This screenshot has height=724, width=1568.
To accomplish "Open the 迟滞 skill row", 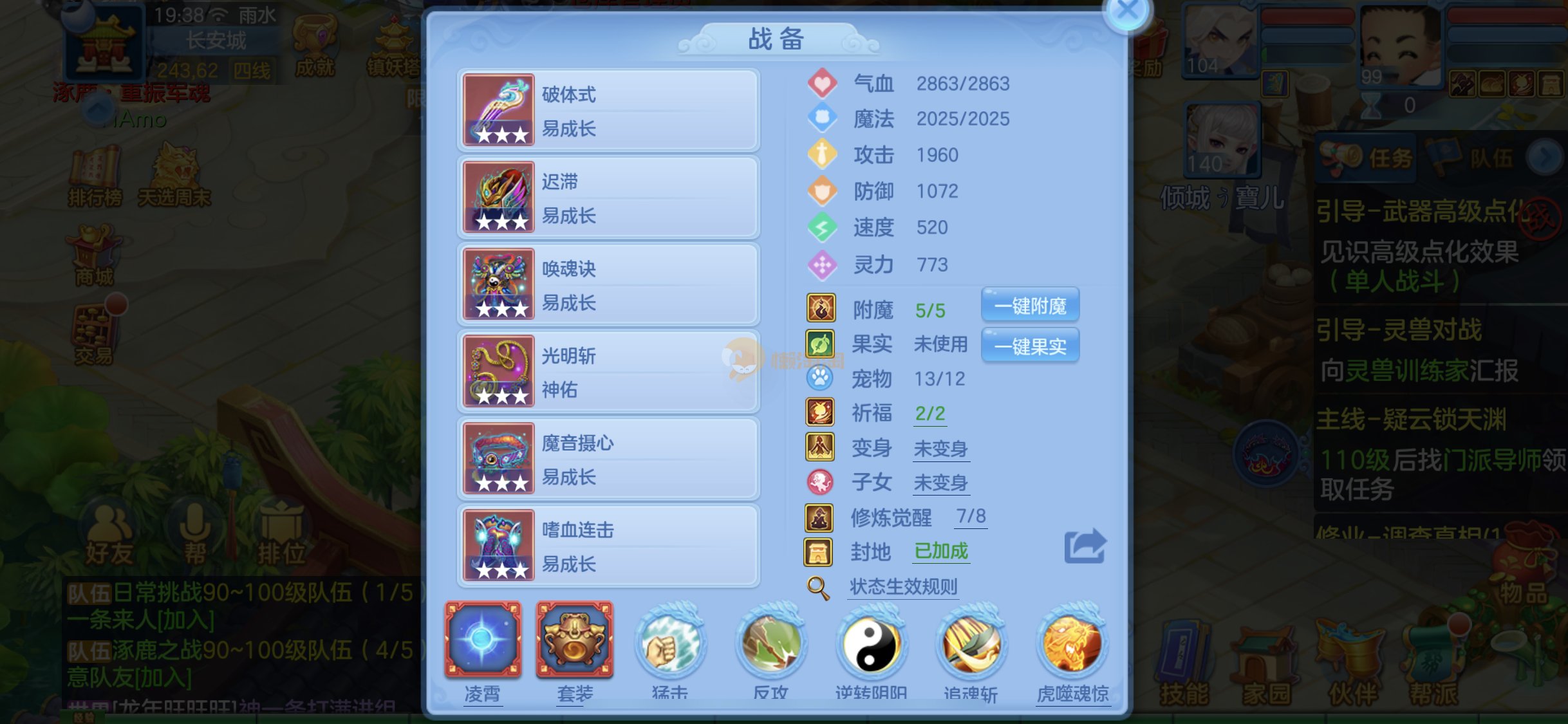I will (608, 198).
